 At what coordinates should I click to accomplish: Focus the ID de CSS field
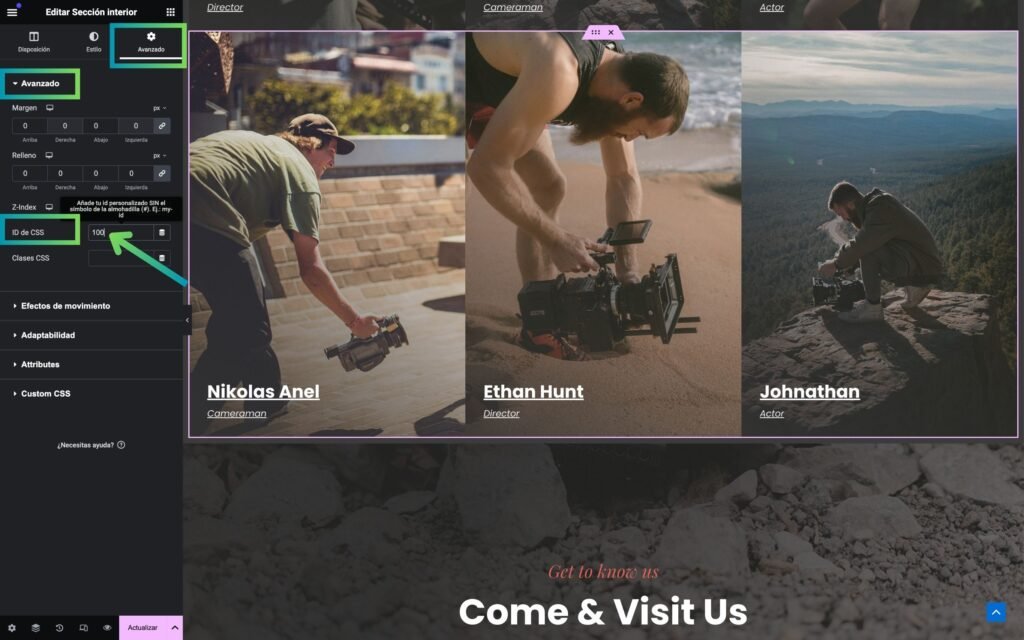pos(120,232)
